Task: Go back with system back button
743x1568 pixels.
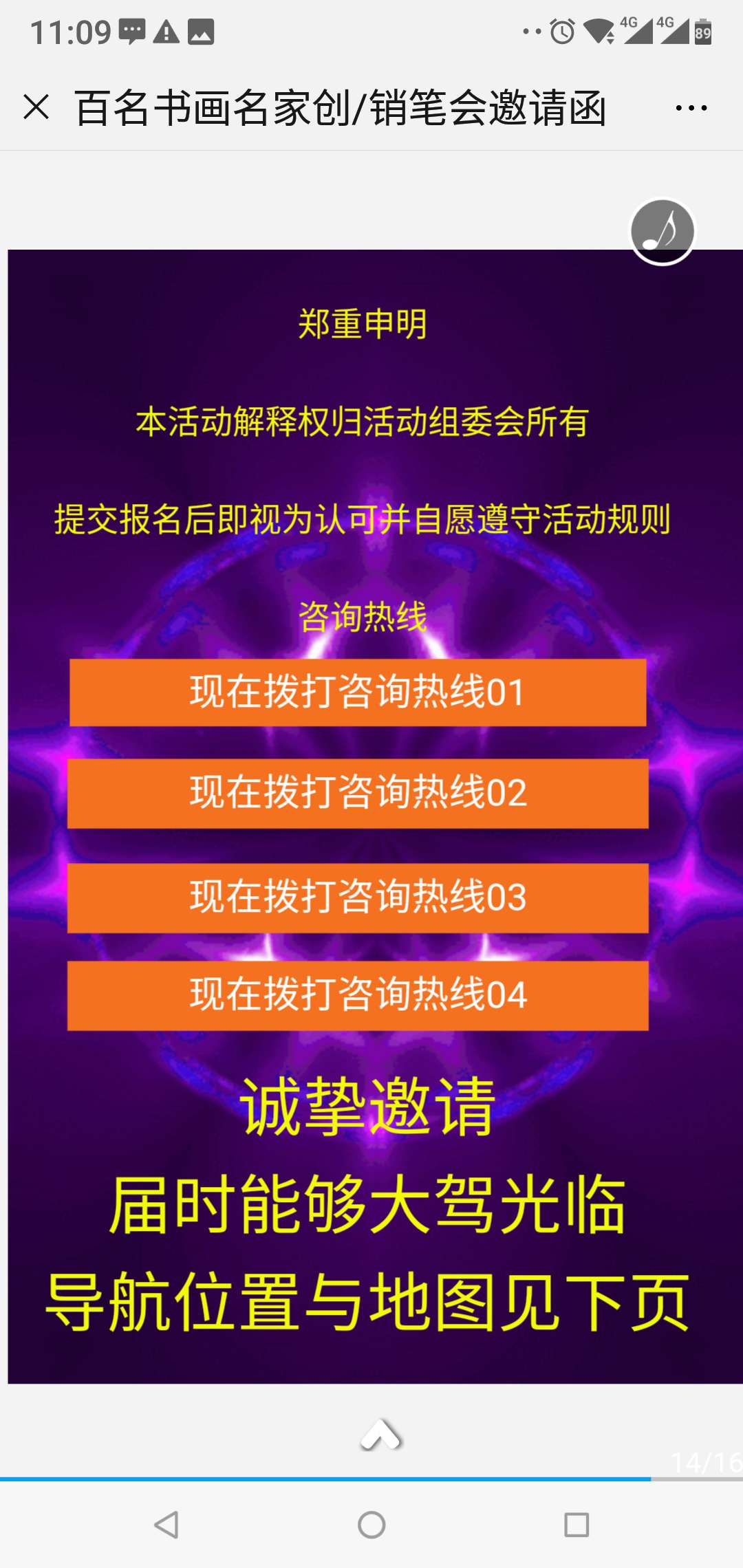Action: (x=166, y=1525)
